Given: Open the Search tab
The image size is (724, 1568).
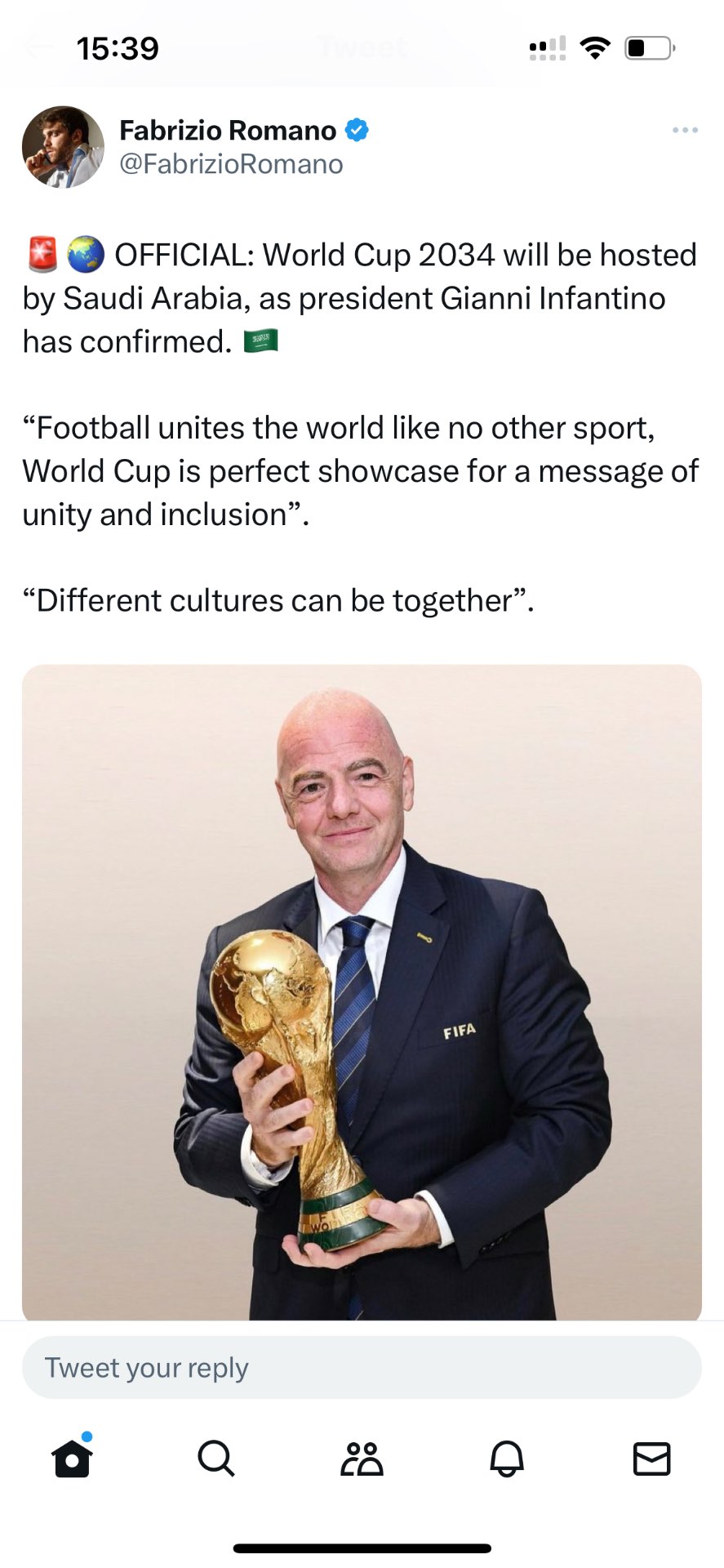Looking at the screenshot, I should click(216, 1459).
